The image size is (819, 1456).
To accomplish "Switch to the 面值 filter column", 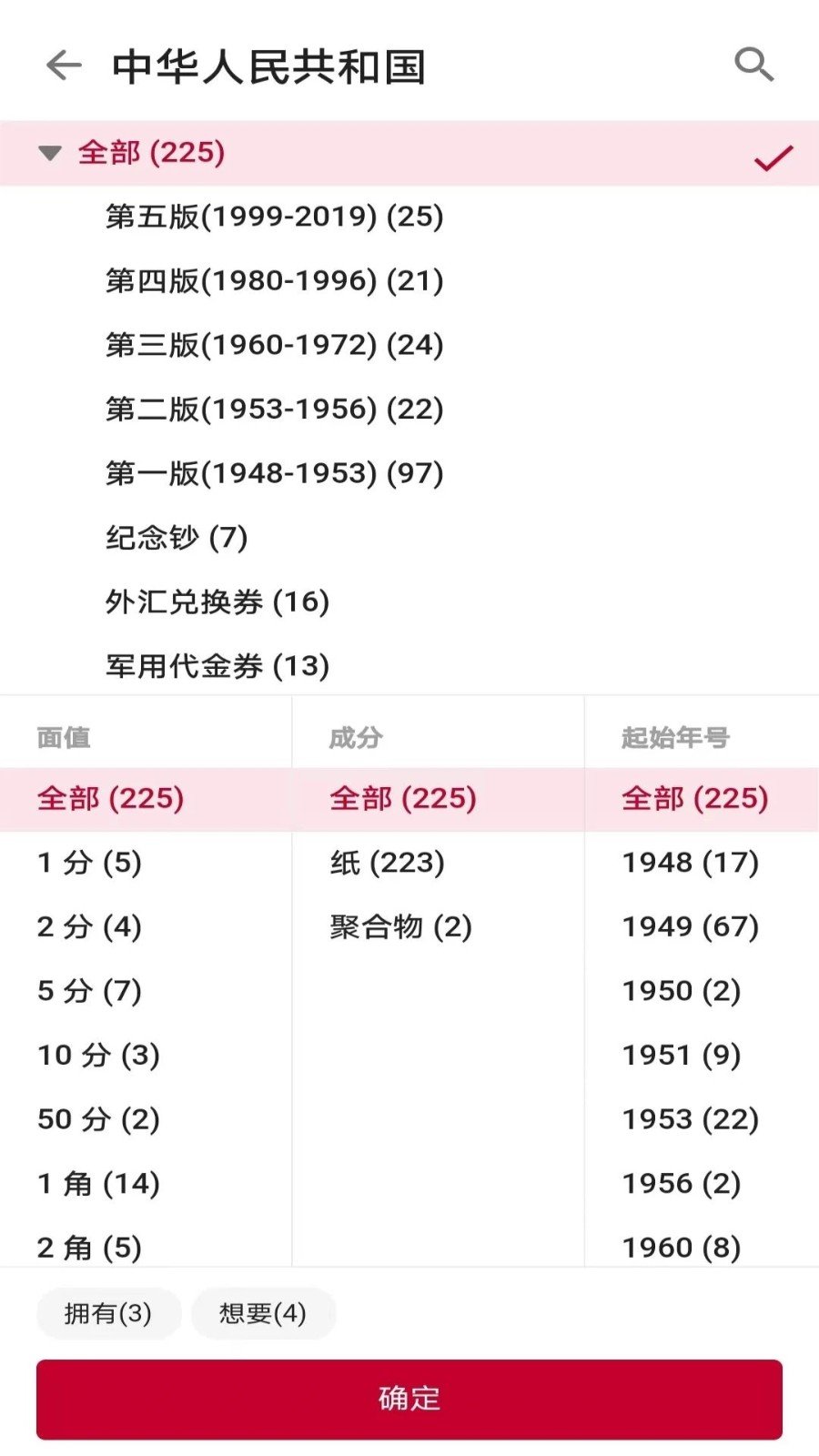I will click(x=62, y=738).
